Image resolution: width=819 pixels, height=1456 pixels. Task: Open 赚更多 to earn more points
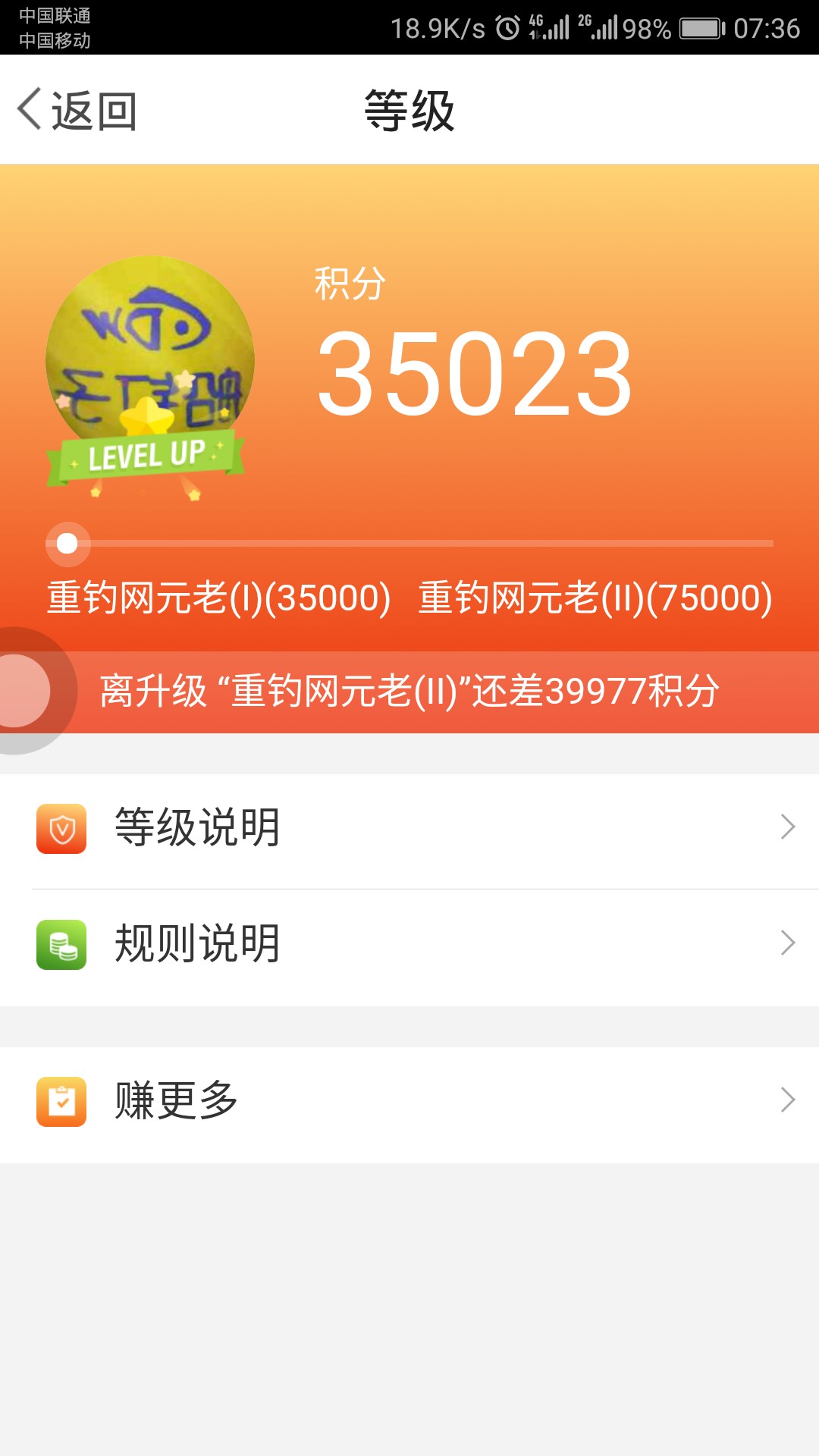[x=409, y=1101]
